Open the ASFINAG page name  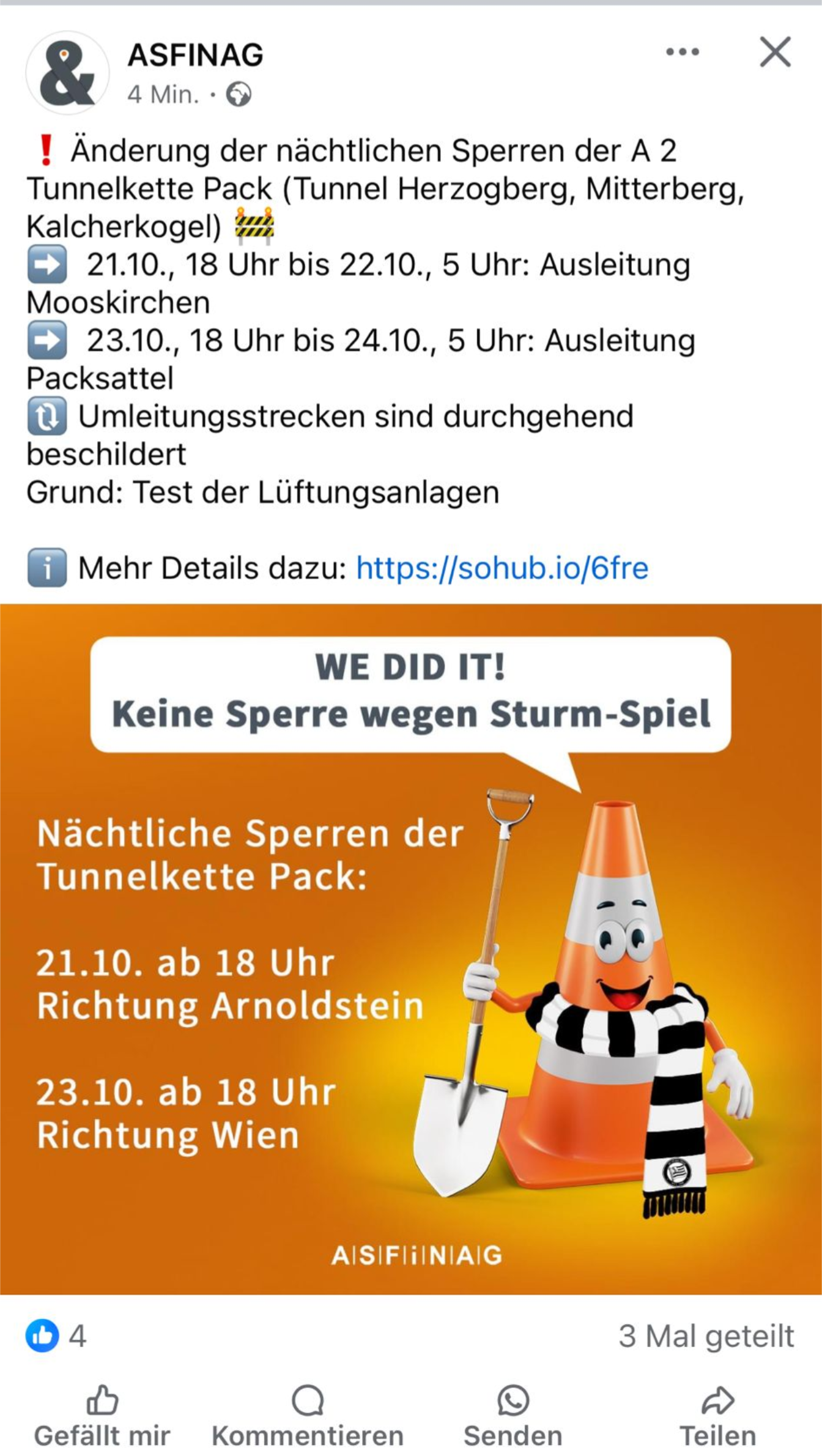195,55
